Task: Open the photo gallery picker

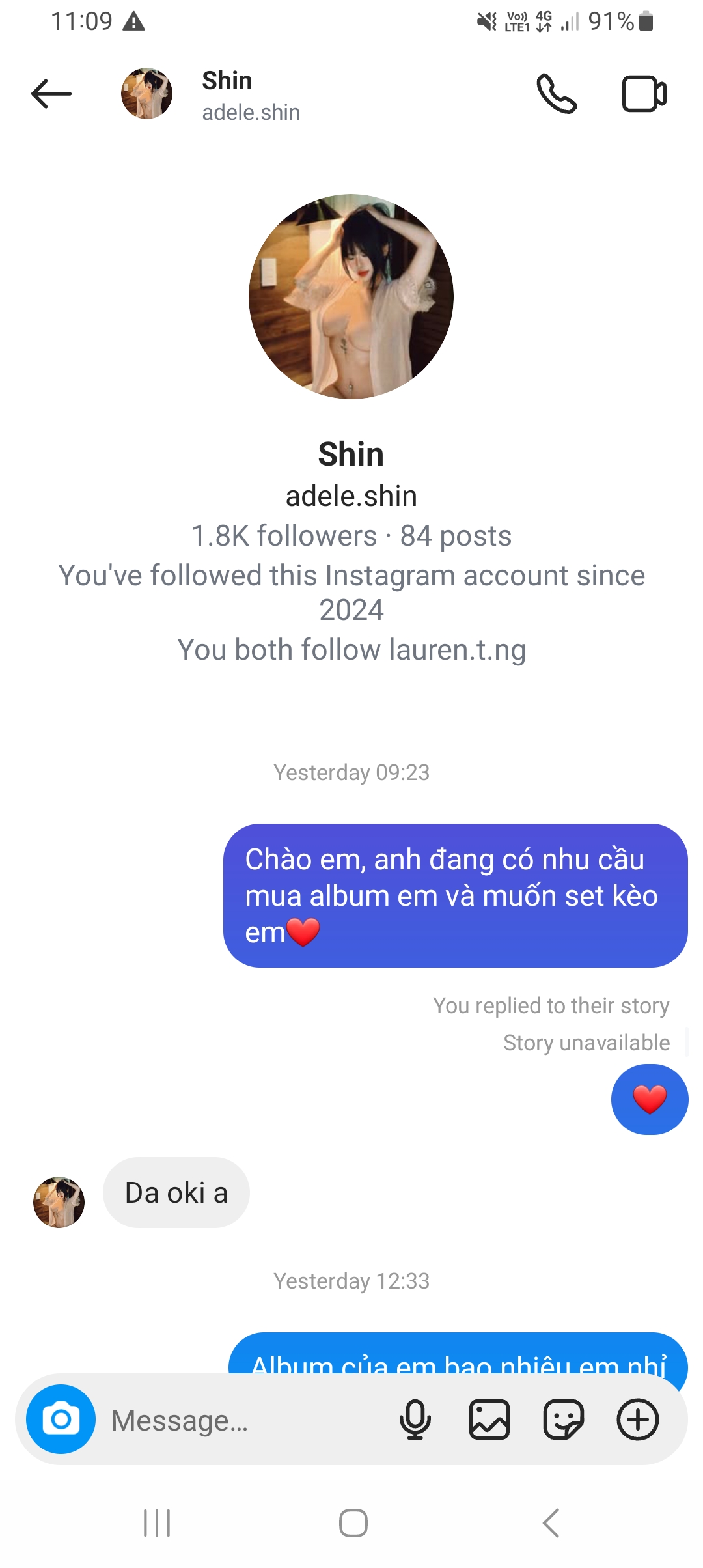Action: pyautogui.click(x=489, y=1420)
